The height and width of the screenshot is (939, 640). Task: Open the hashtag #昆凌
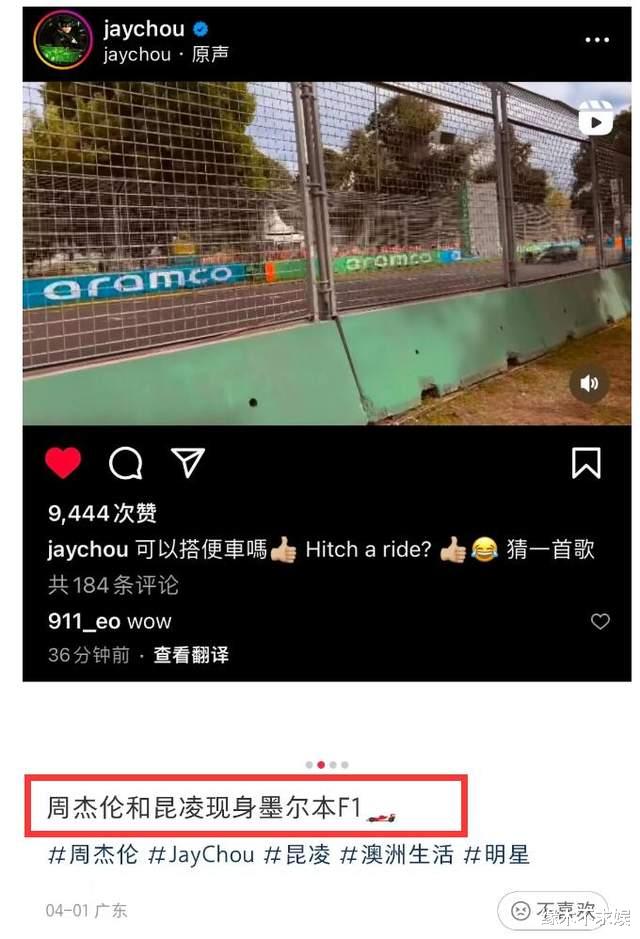(298, 854)
